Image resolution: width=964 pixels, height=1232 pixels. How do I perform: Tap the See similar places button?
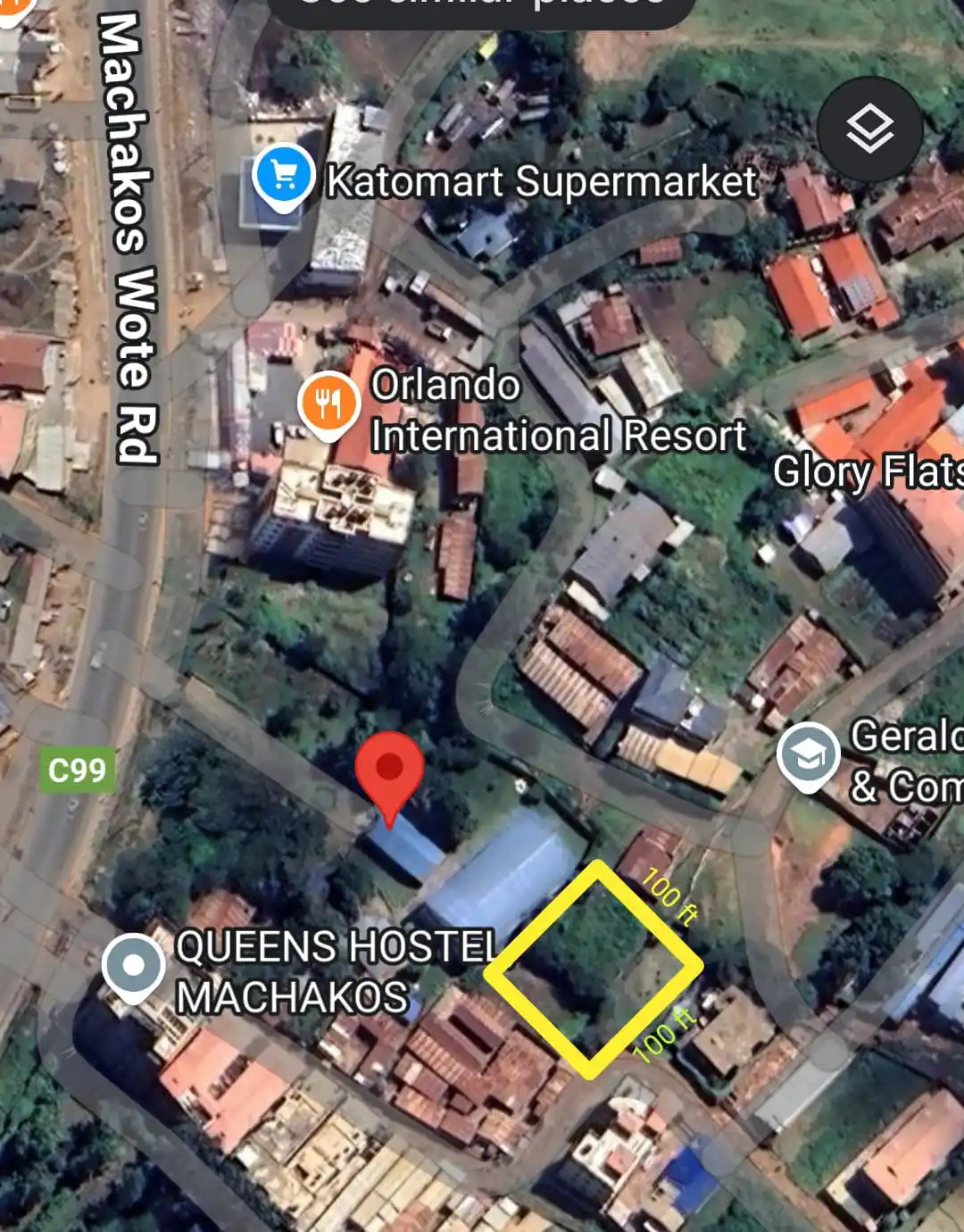[482, 7]
